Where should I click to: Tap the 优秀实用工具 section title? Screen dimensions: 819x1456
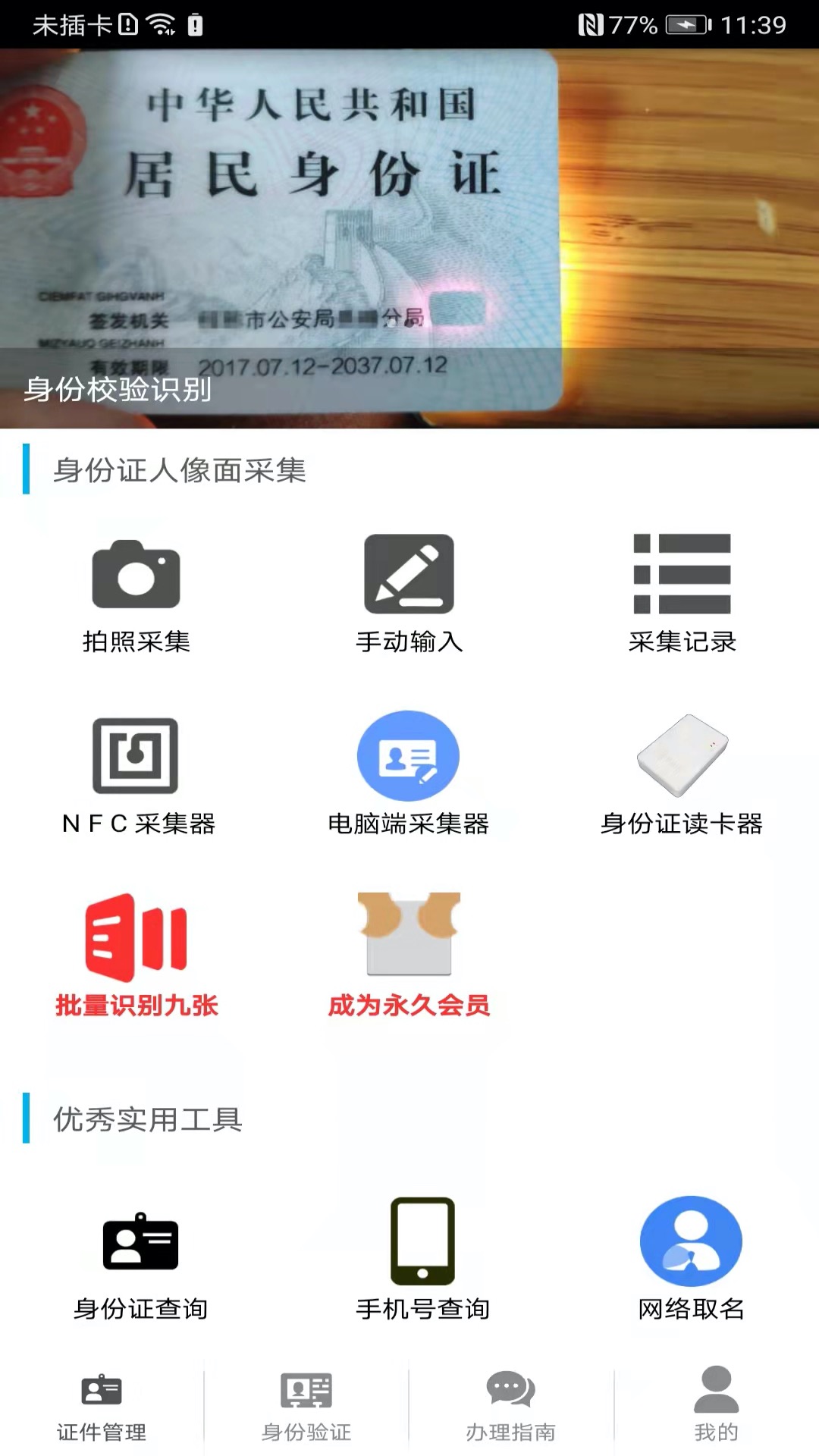pos(147,1119)
